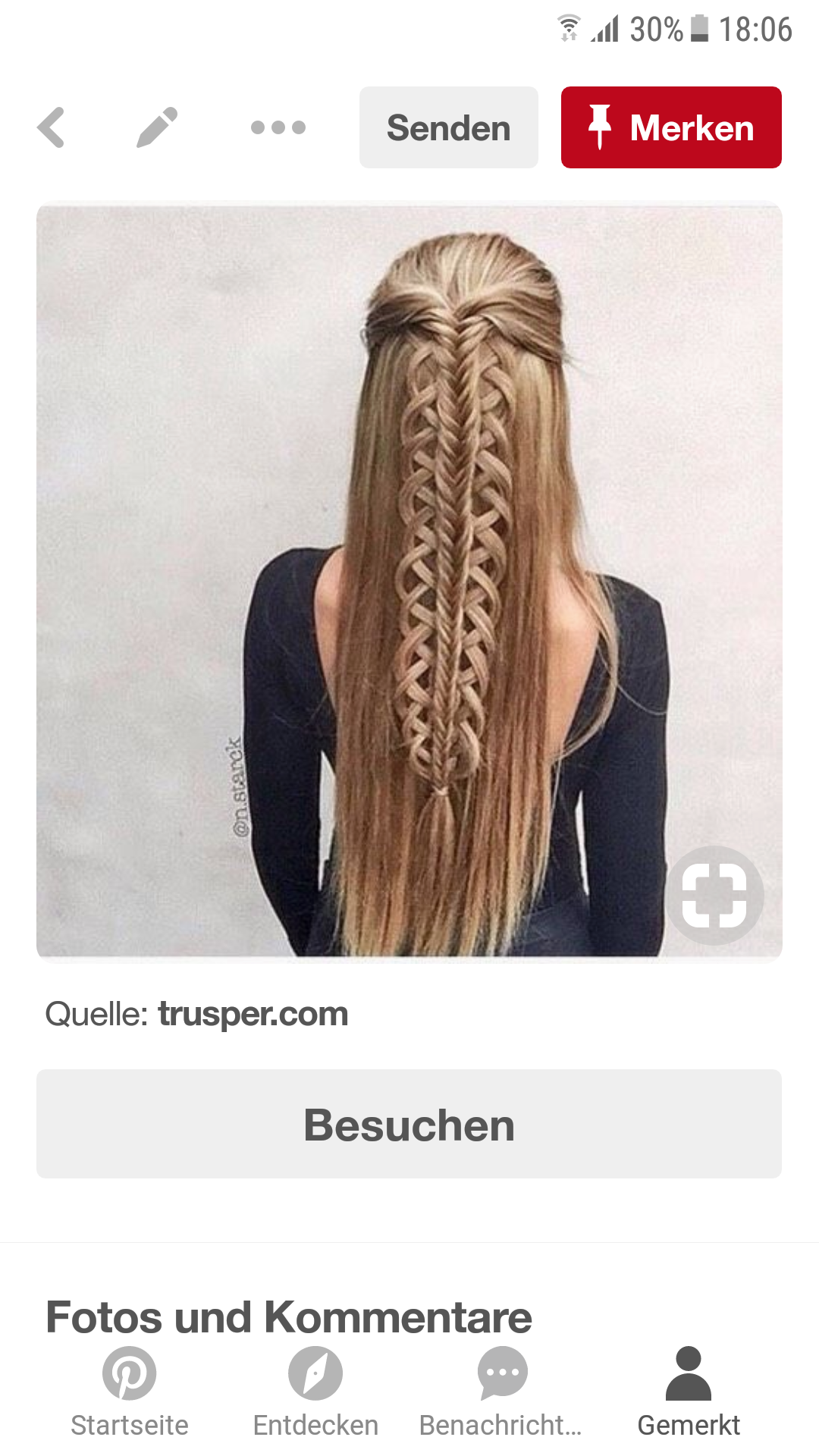
Task: Open the braided hairstyle pin image
Action: tap(409, 531)
